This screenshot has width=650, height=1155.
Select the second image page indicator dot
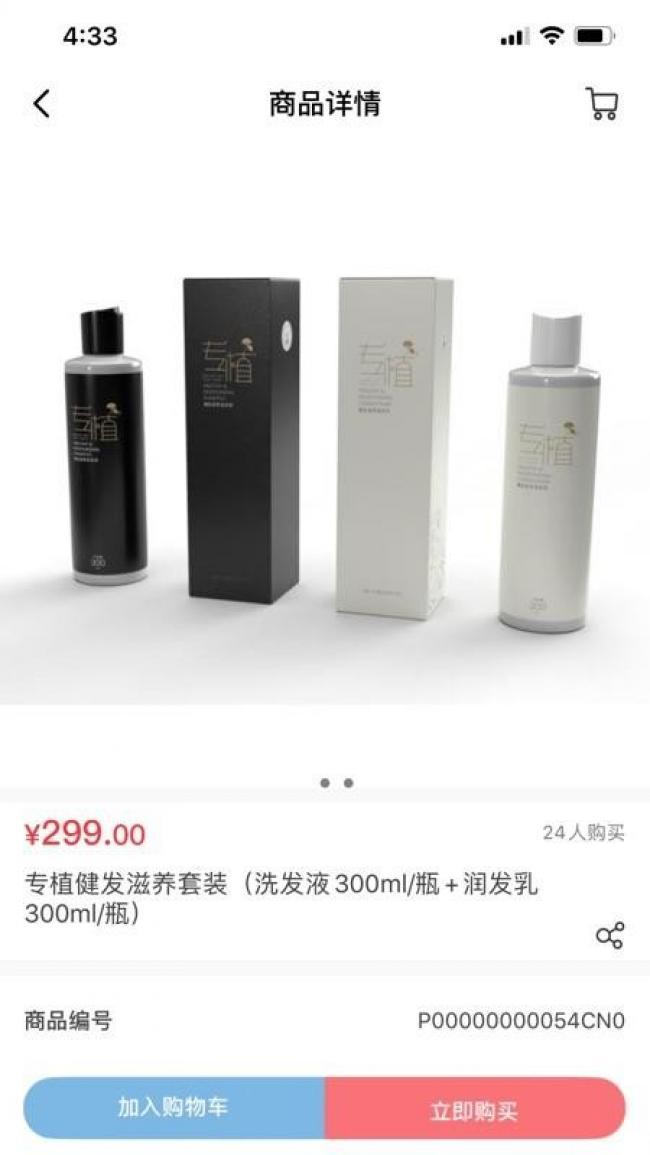pyautogui.click(x=349, y=782)
